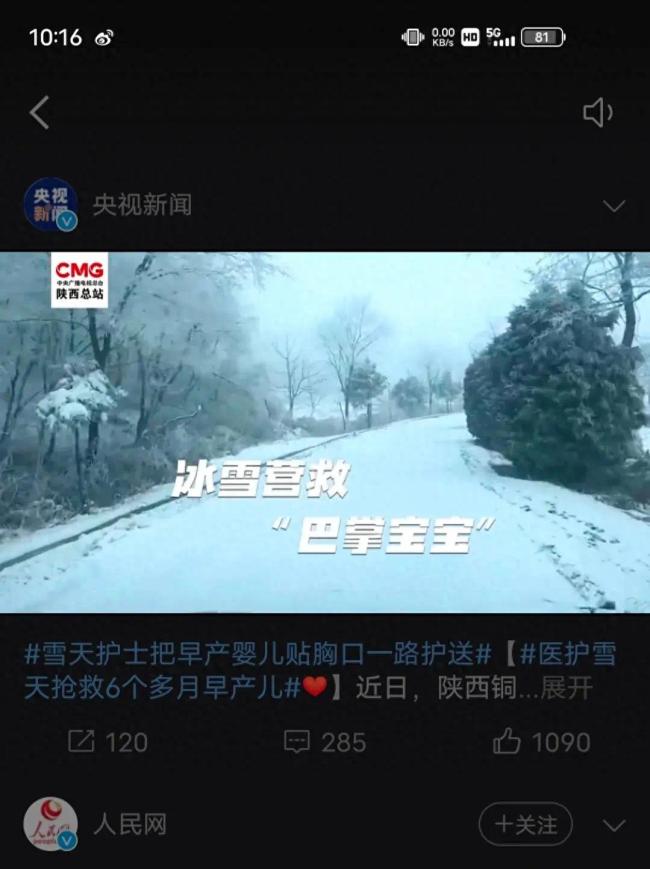Open the 285 comments on the post
Viewport: 650px width, 869px height.
(x=325, y=742)
